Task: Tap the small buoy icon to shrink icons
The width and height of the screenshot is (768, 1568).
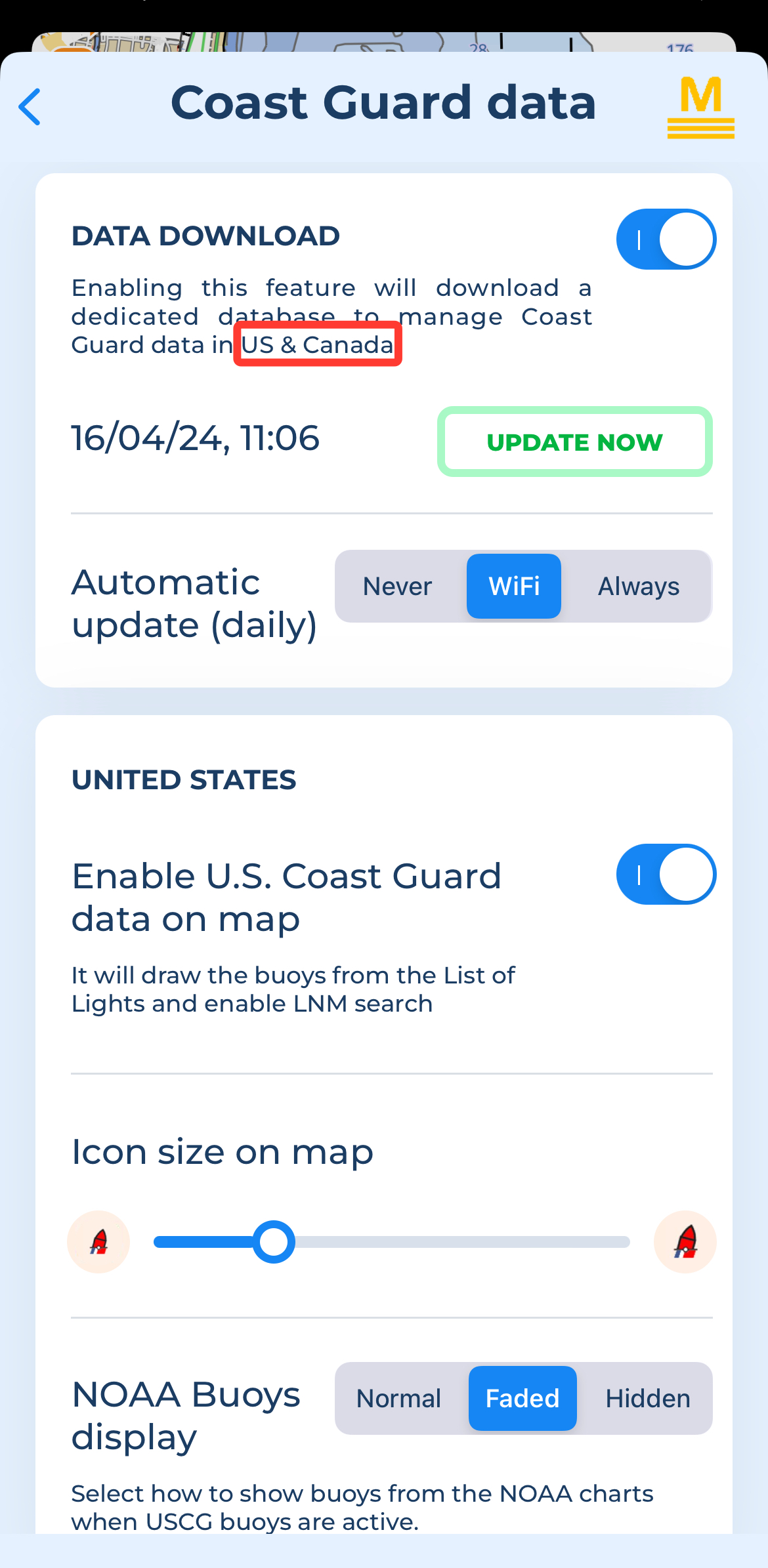Action: coord(98,1242)
